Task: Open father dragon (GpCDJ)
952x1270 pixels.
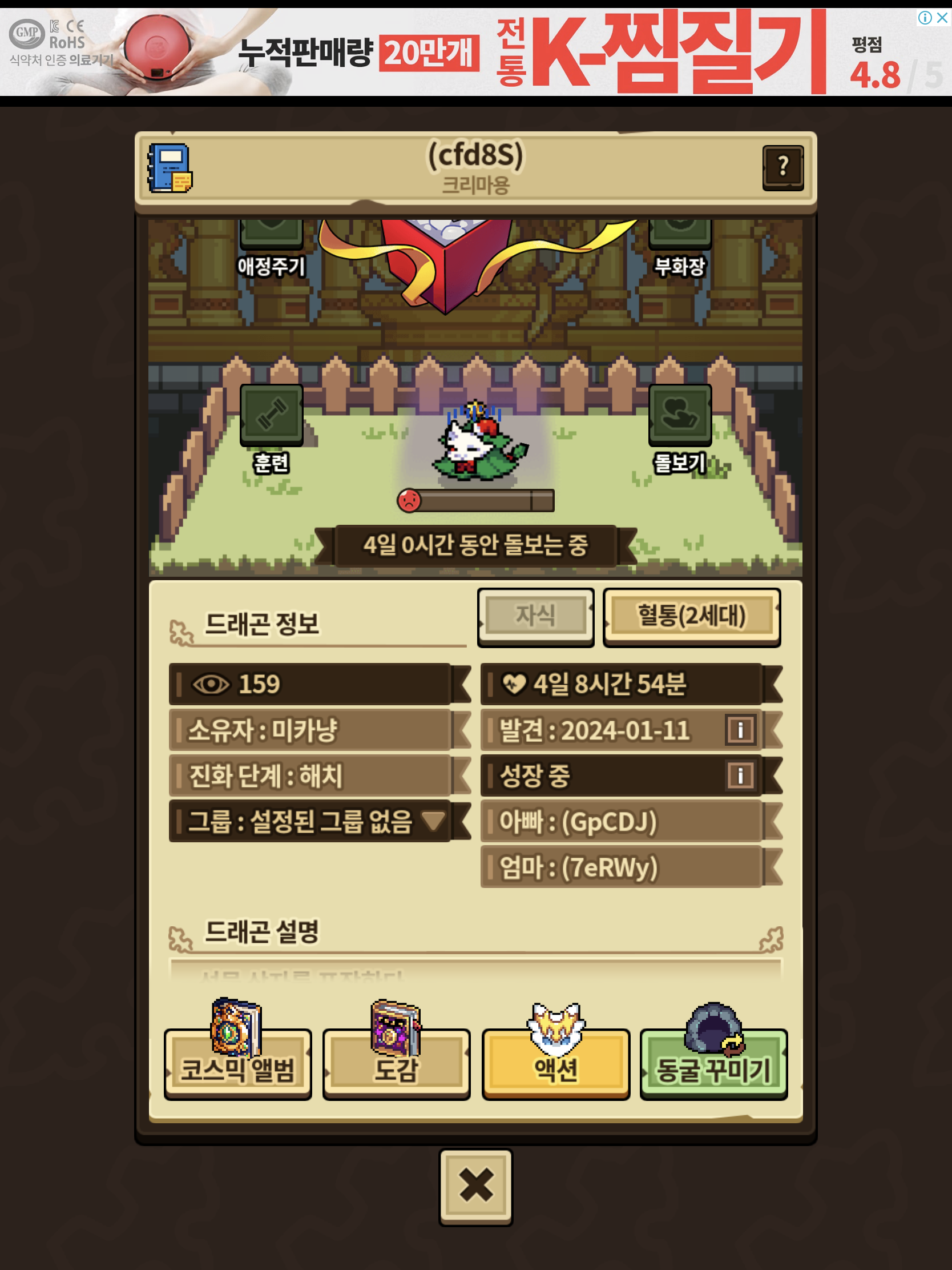Action: (631, 822)
